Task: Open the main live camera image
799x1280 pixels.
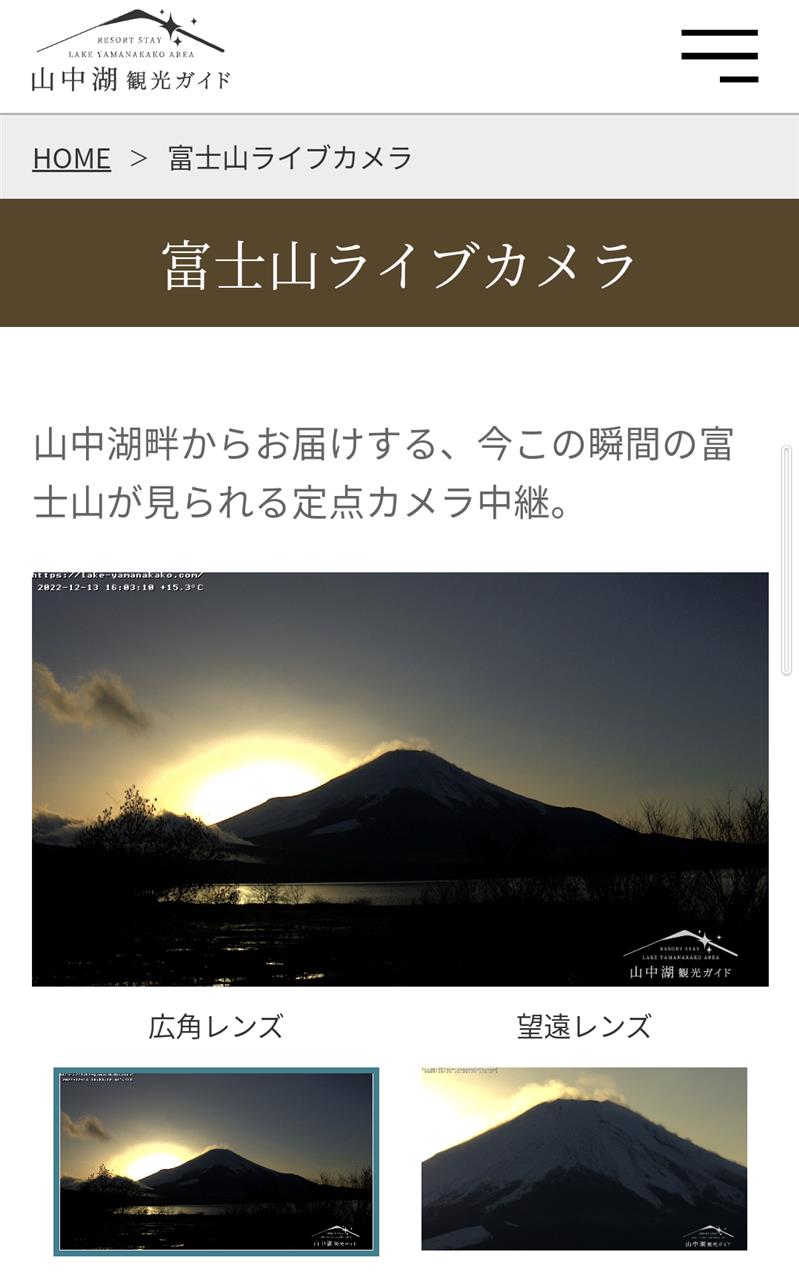Action: coord(400,779)
